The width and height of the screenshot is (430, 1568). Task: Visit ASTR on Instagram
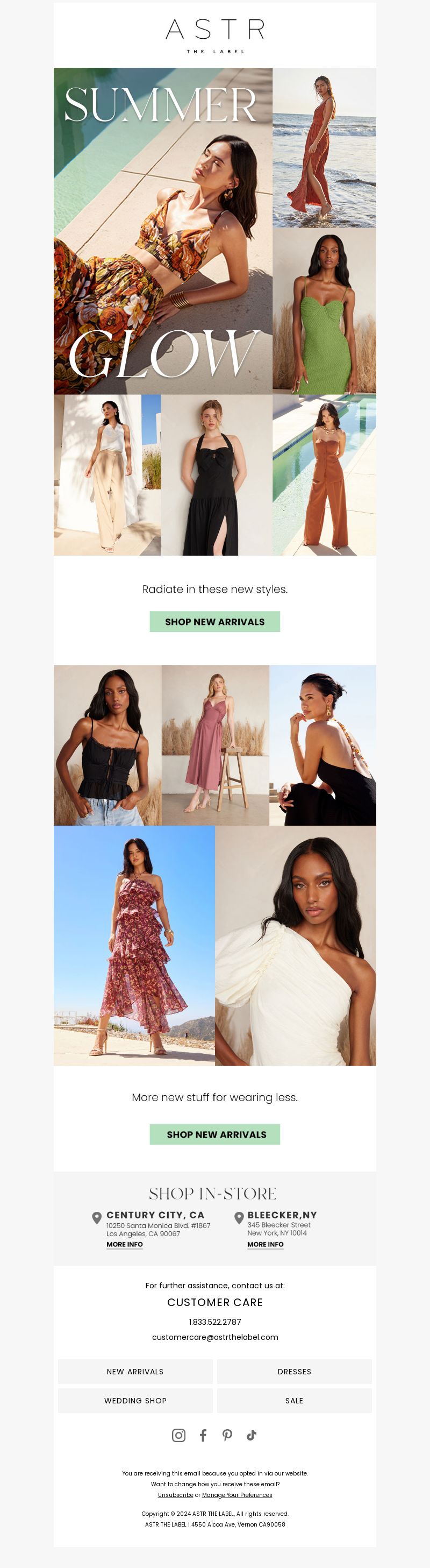tap(179, 1435)
